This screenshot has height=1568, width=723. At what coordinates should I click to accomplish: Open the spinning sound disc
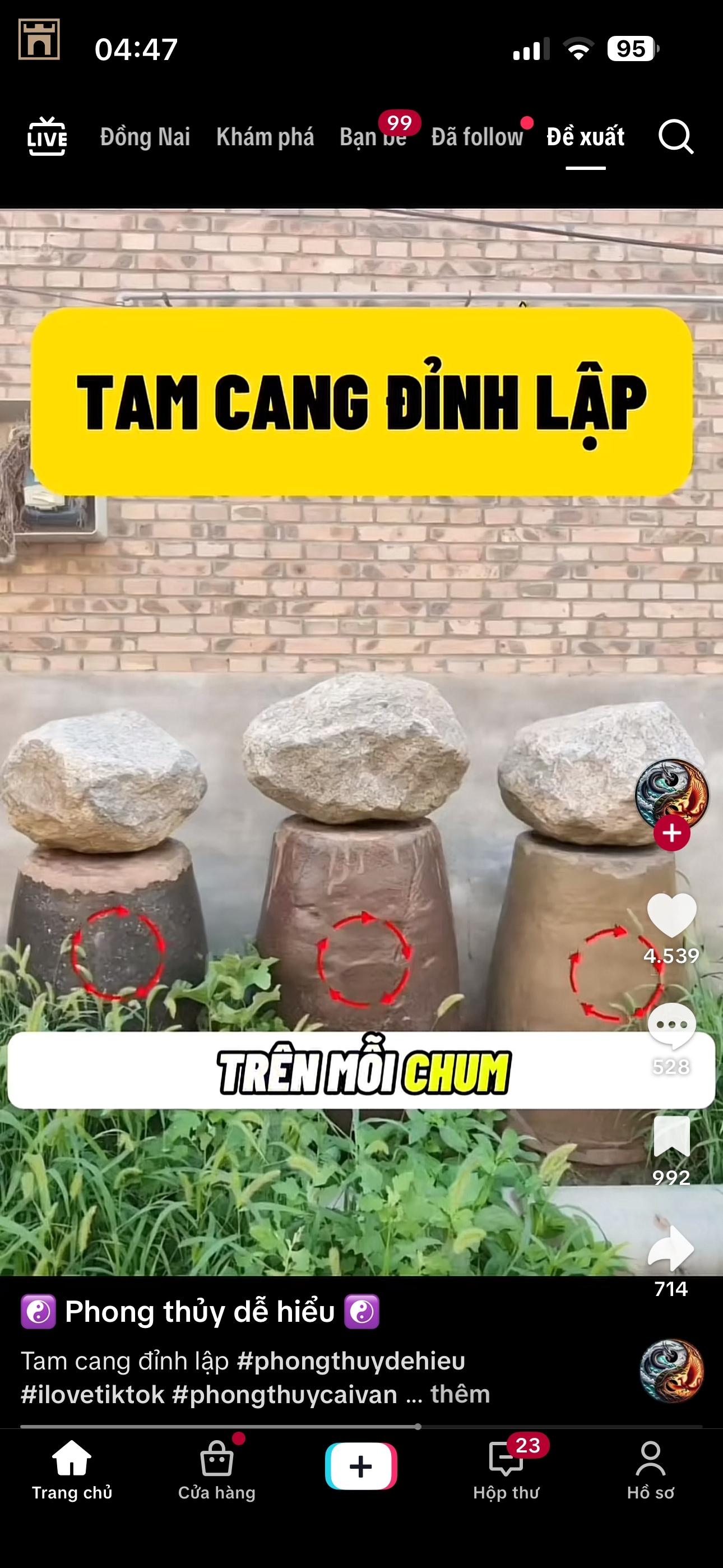pyautogui.click(x=671, y=1371)
